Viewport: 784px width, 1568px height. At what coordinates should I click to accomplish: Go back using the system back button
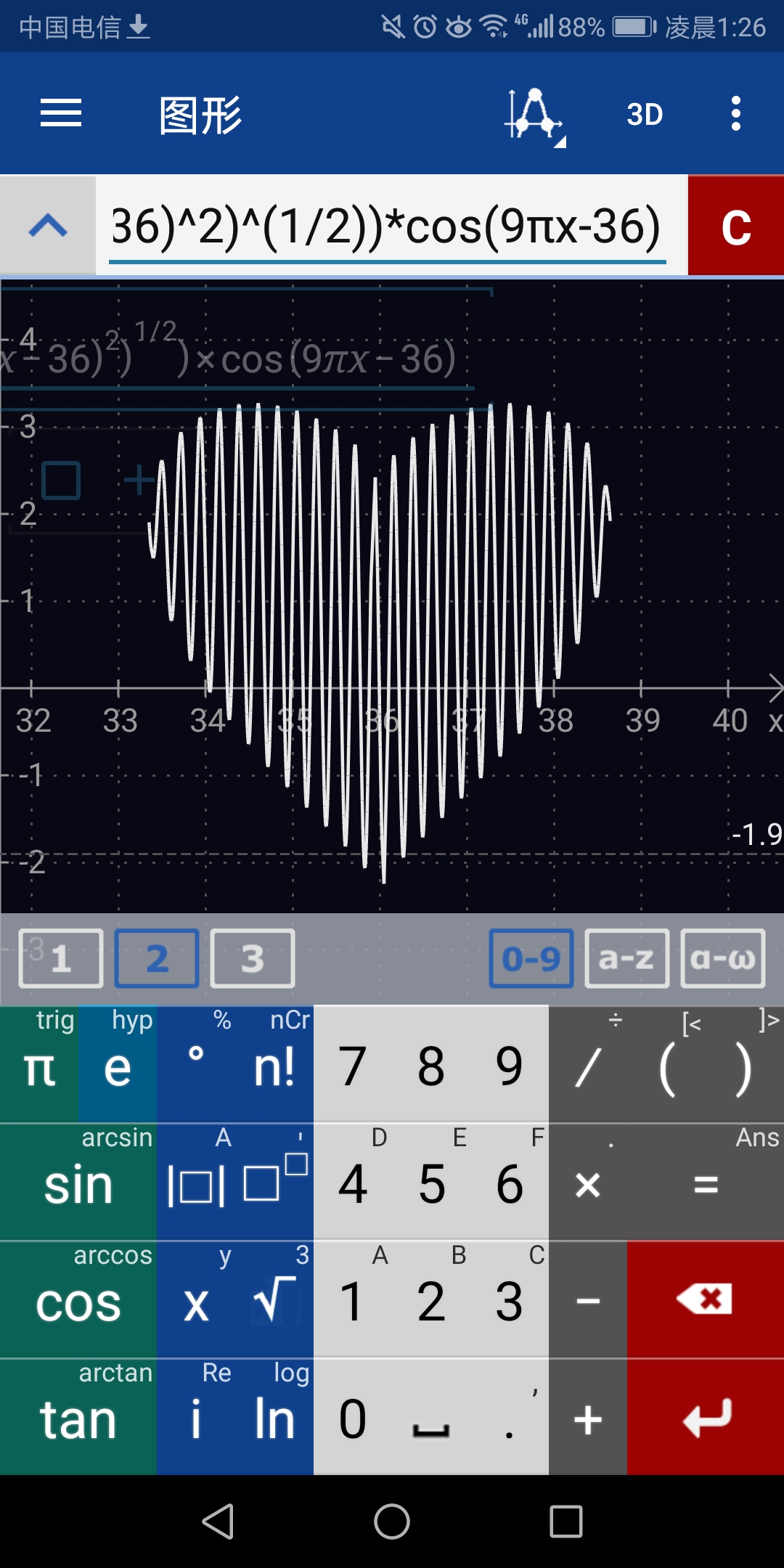pyautogui.click(x=218, y=1522)
